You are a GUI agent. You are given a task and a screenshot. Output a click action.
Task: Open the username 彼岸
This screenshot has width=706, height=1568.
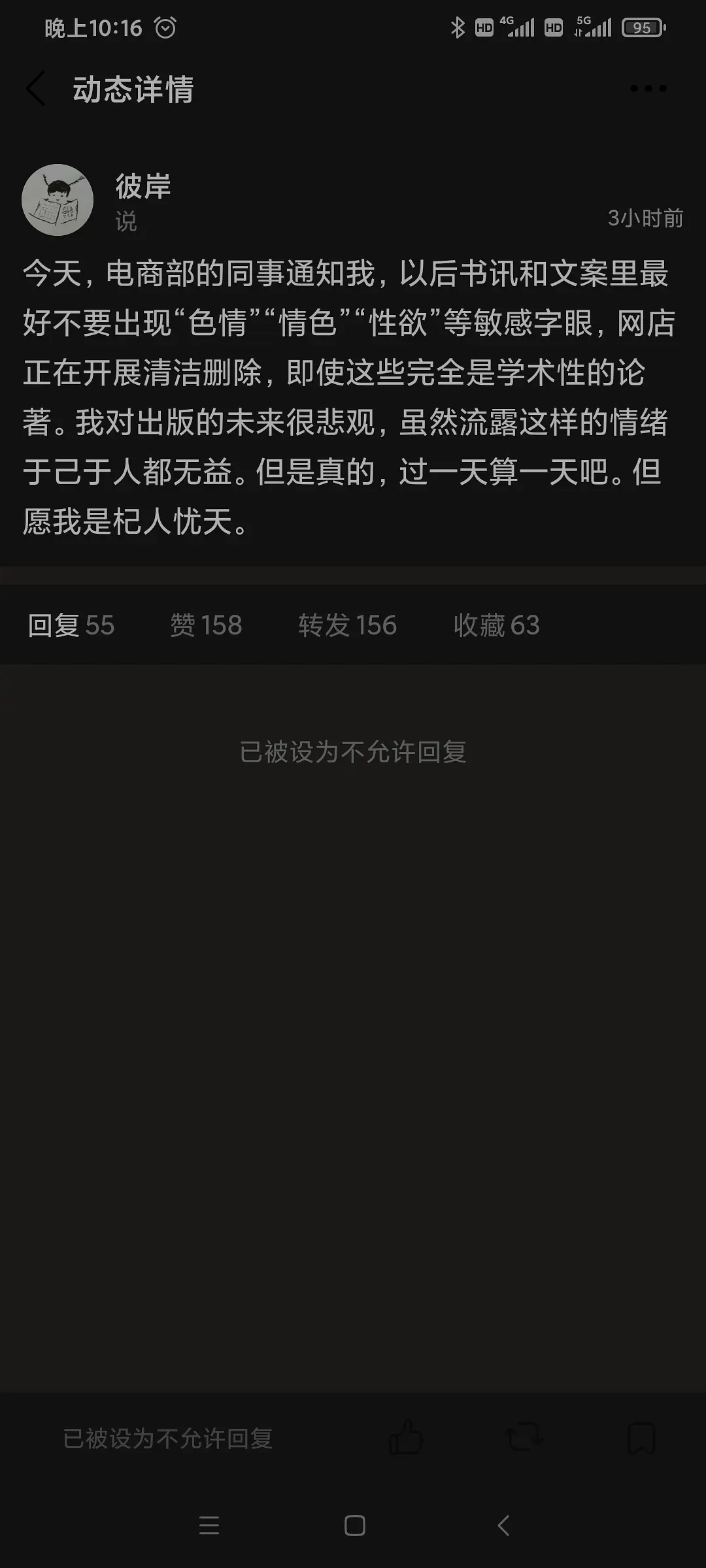pyautogui.click(x=143, y=186)
